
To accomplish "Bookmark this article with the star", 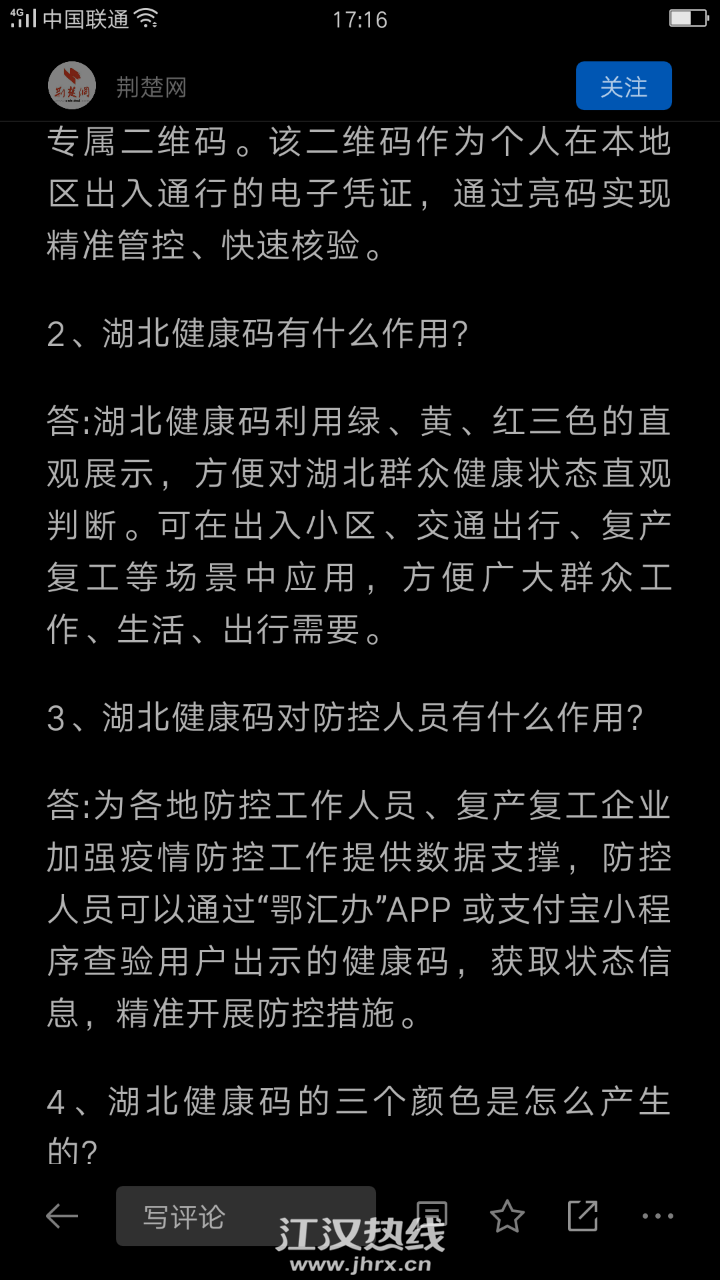I will click(x=507, y=1216).
